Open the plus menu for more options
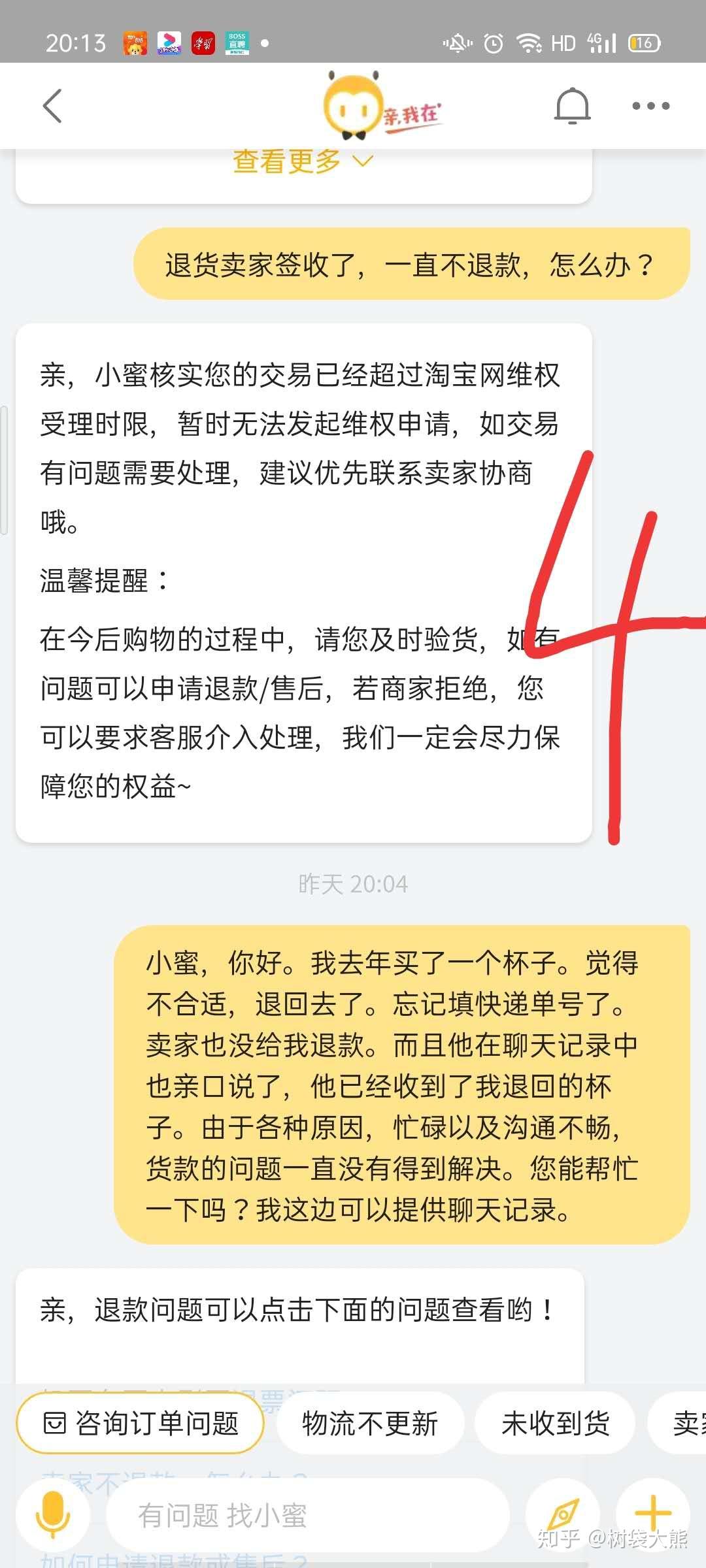Image resolution: width=706 pixels, height=1568 pixels. click(652, 1513)
